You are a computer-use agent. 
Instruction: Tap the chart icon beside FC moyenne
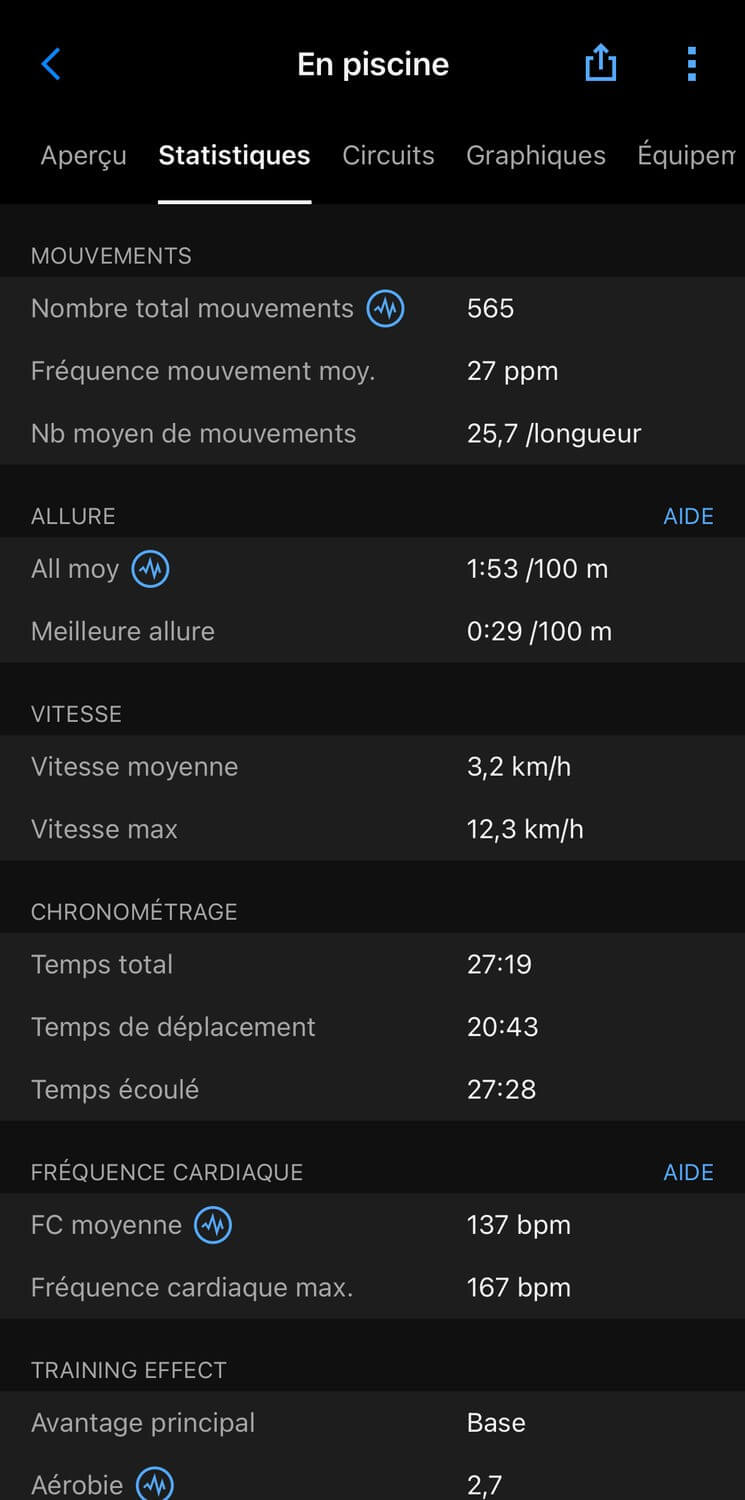tap(212, 1225)
